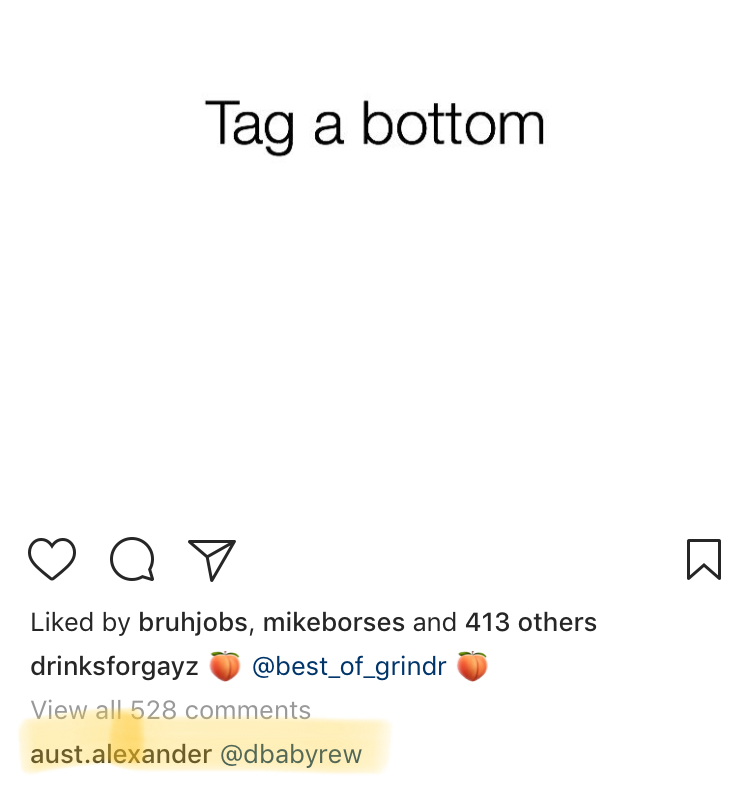Open the aust.alexander commenter profile
The width and height of the screenshot is (750, 786).
pos(121,754)
